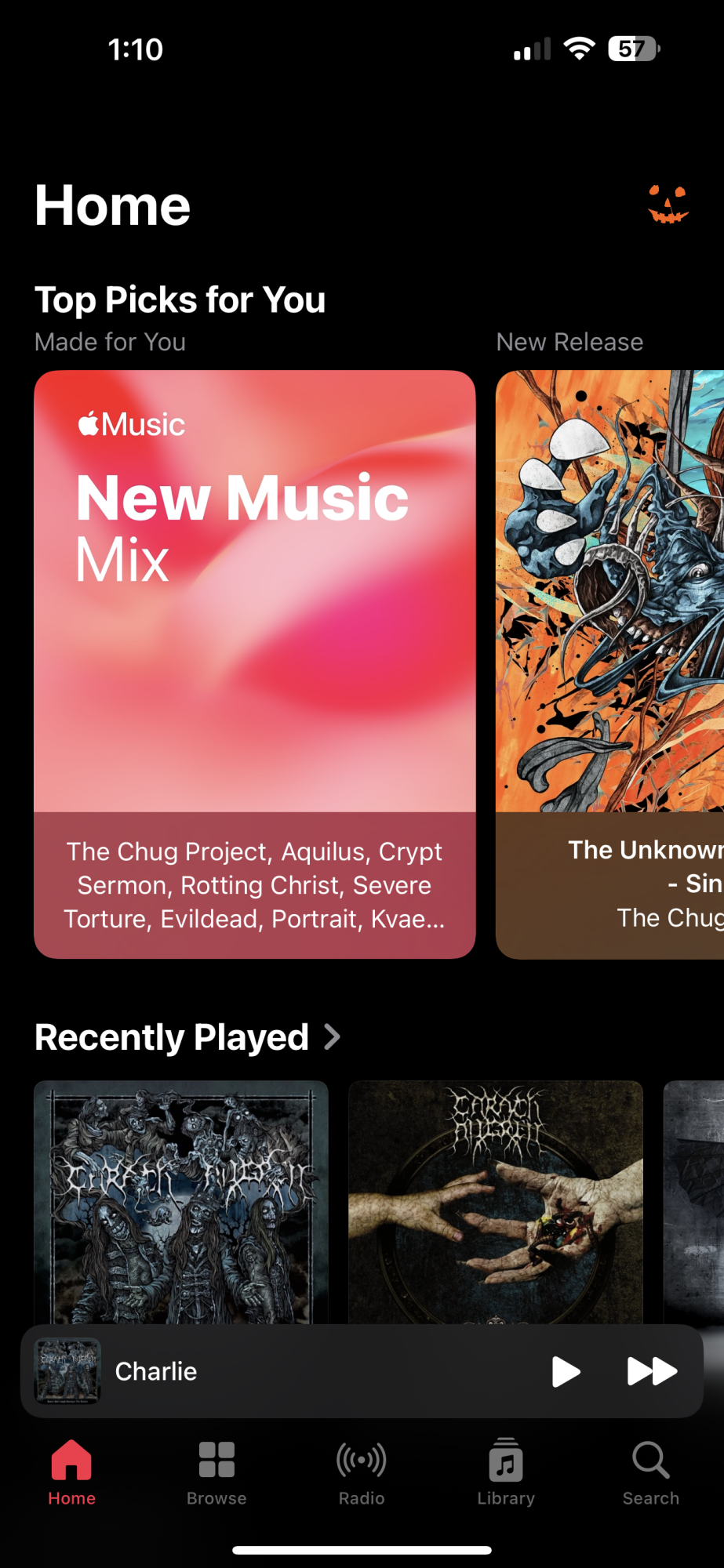Skip to the next track
Image resolution: width=724 pixels, height=1568 pixels.
[652, 1371]
